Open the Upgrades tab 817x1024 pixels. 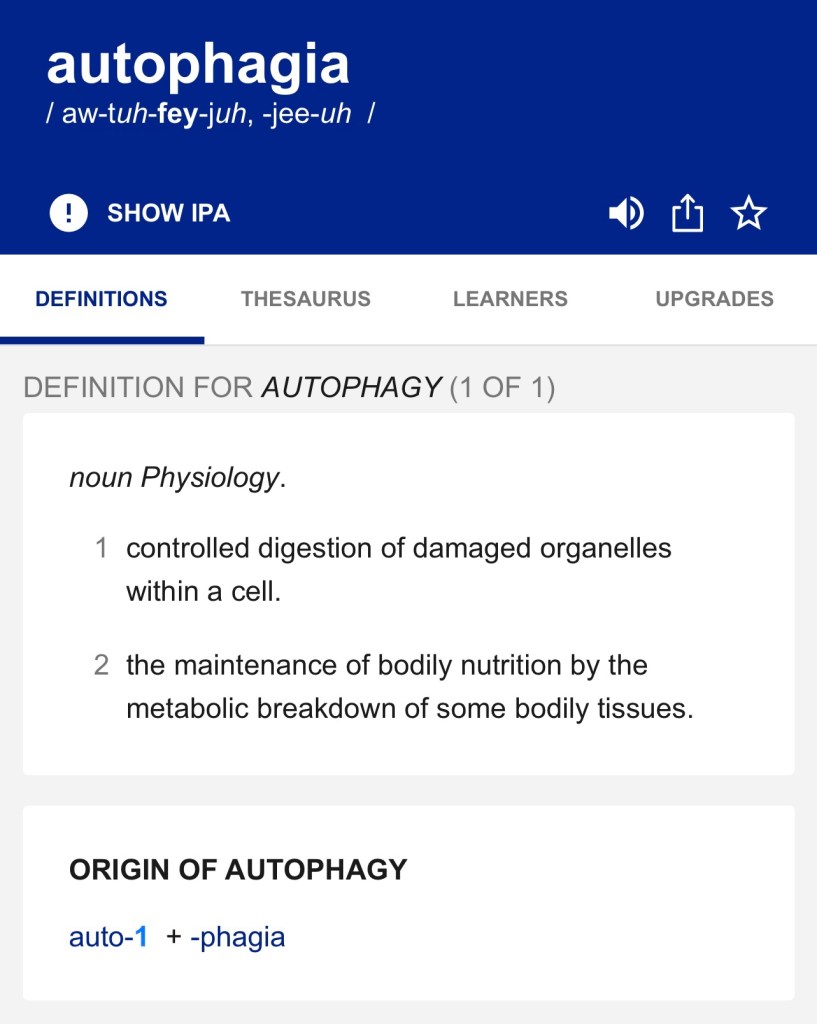(x=714, y=299)
